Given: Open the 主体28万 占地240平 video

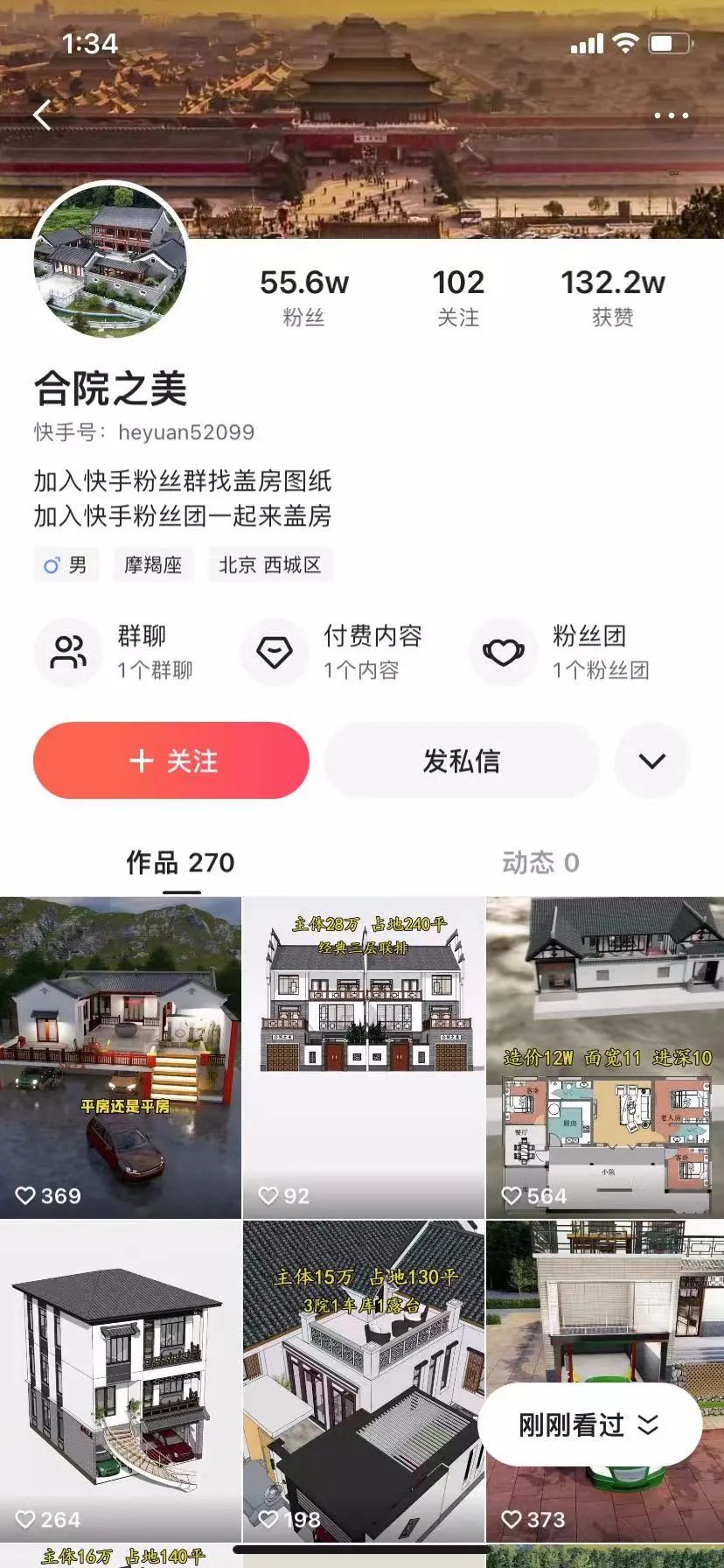Looking at the screenshot, I should [363, 1057].
